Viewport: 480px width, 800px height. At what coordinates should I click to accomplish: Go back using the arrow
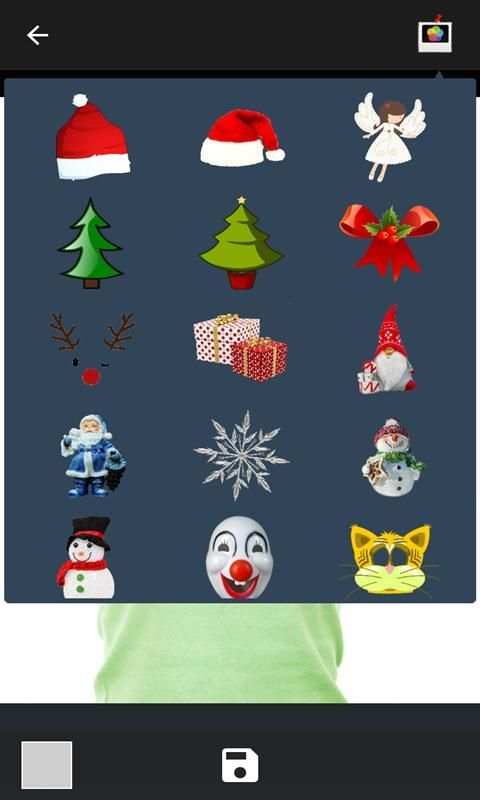[37, 35]
